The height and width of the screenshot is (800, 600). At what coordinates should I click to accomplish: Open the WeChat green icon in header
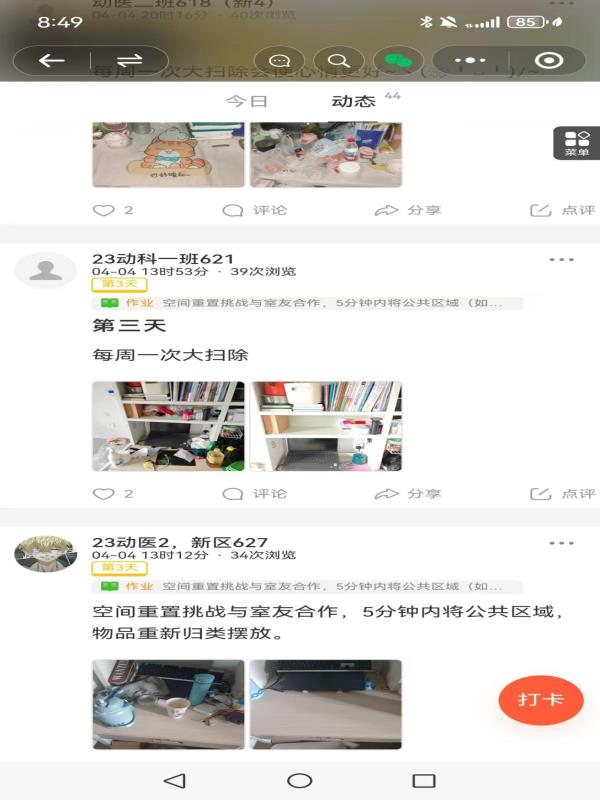[400, 61]
